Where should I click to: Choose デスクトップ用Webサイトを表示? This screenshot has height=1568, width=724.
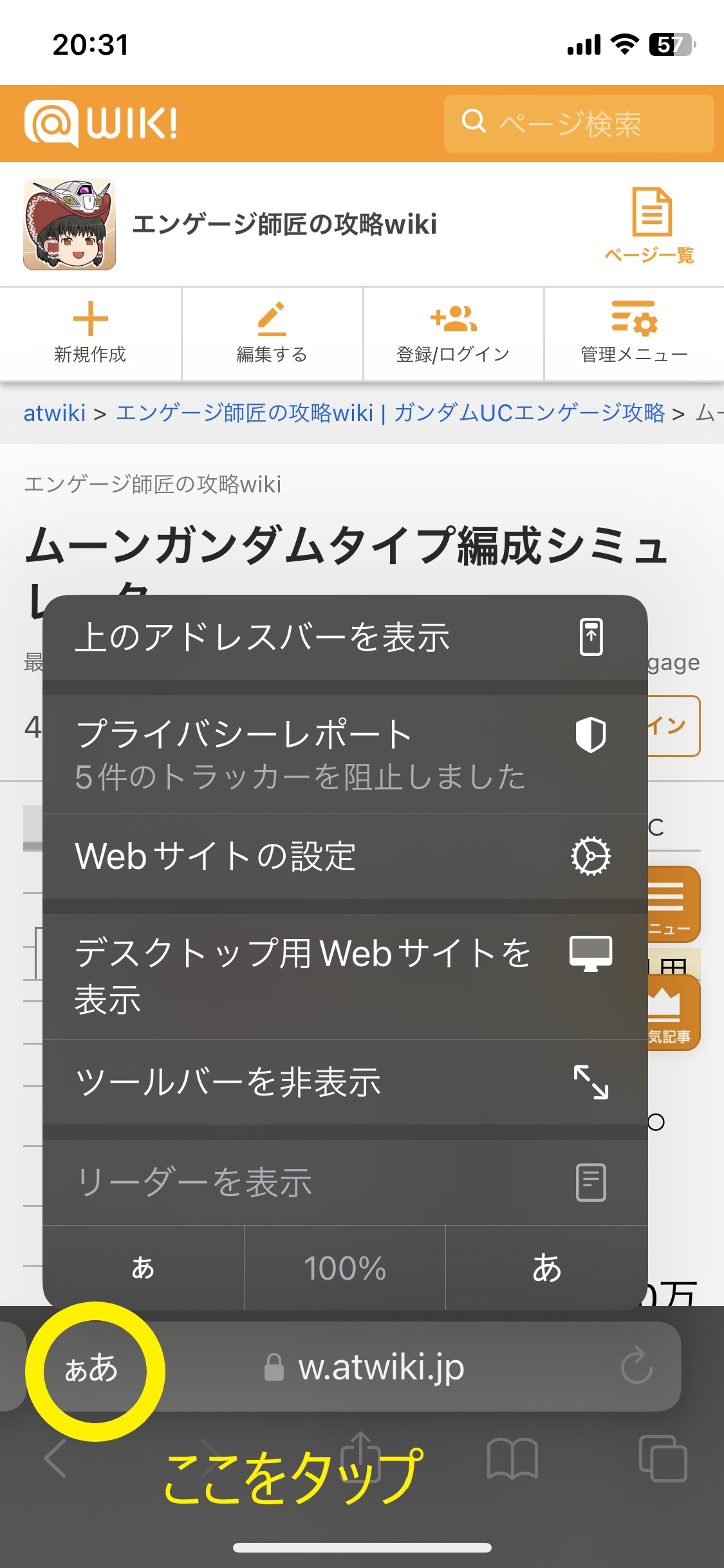click(x=344, y=975)
